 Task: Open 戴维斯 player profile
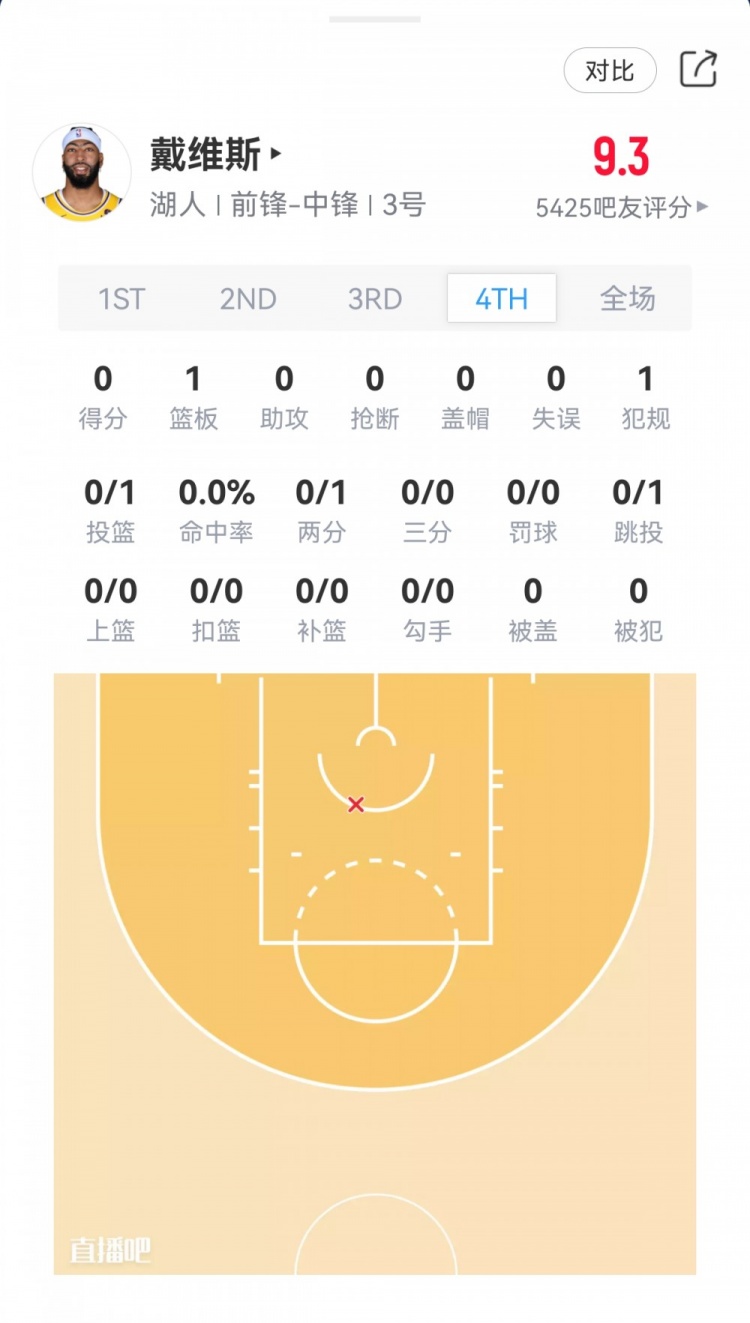(x=216, y=155)
